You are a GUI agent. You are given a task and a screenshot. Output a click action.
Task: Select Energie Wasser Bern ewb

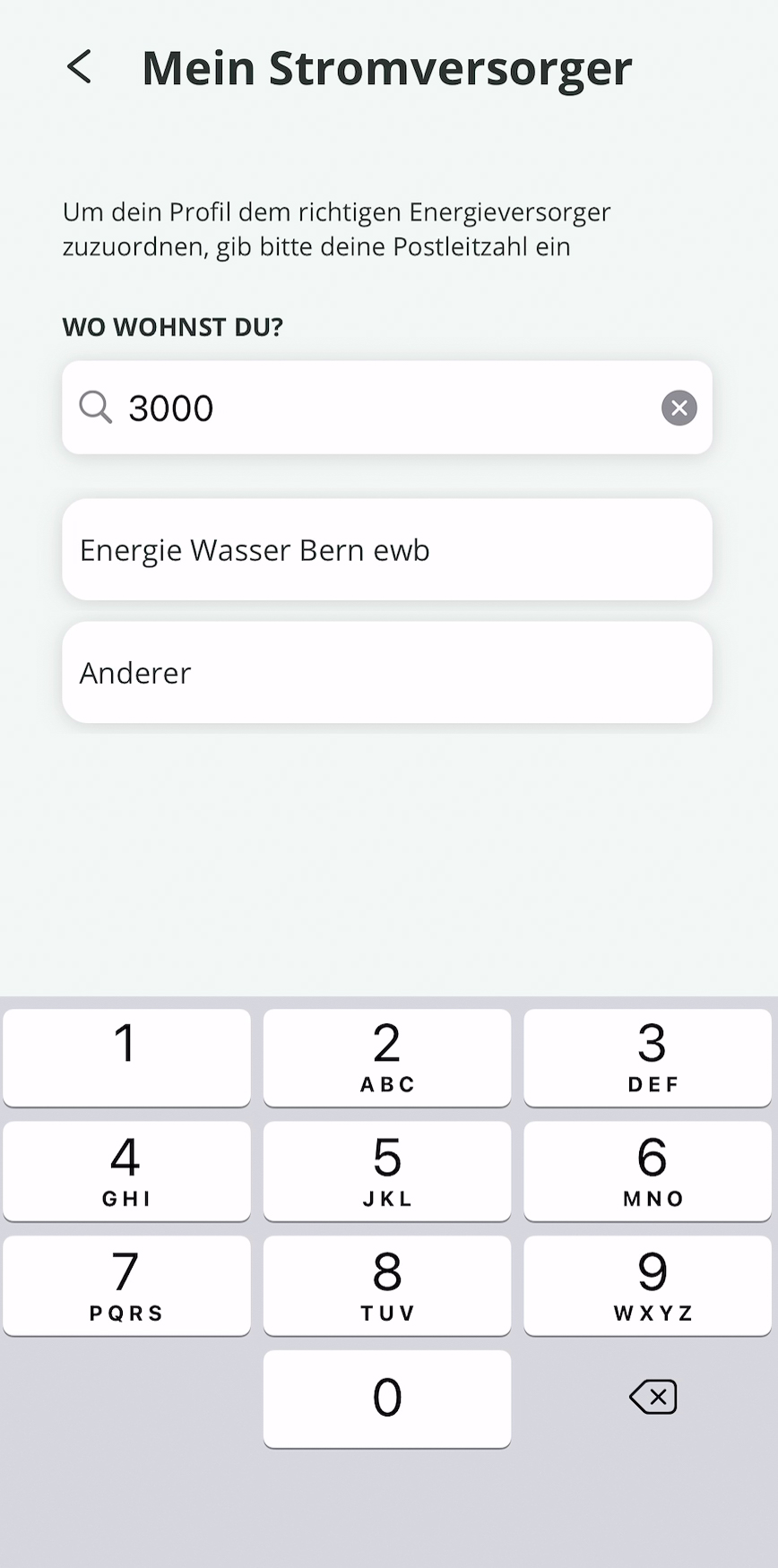(387, 549)
